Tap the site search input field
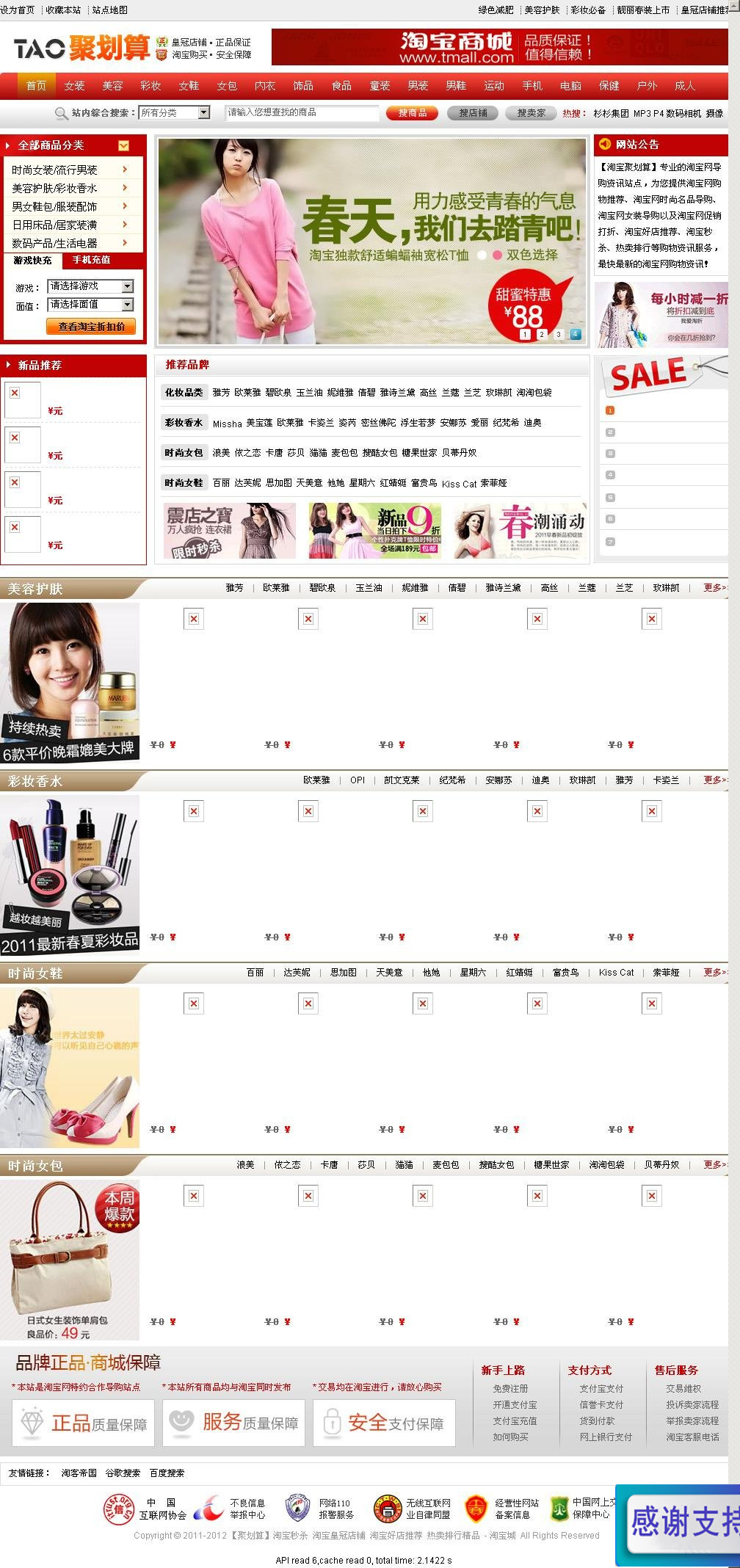The width and height of the screenshot is (740, 1568). 302,112
